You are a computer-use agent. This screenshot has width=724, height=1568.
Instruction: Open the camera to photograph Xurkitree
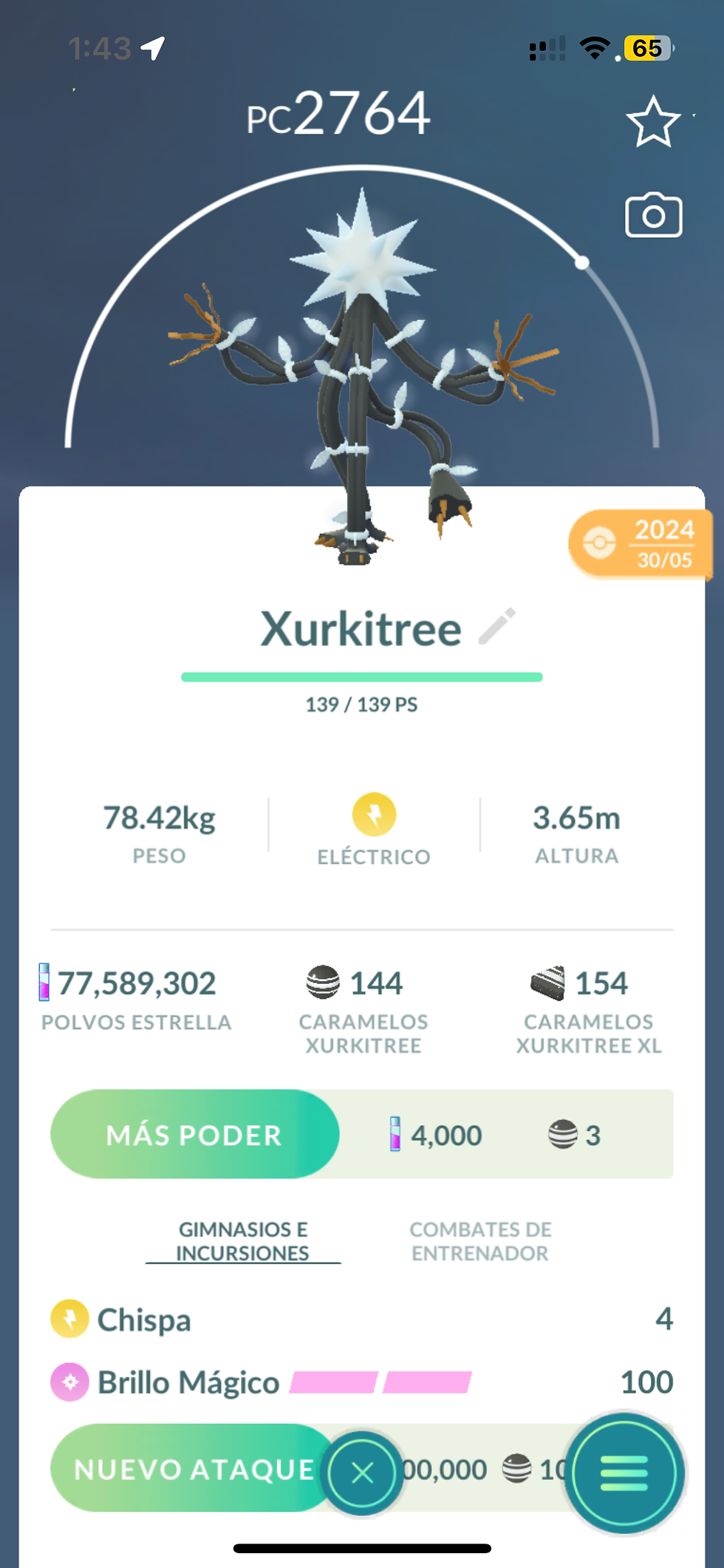point(653,217)
